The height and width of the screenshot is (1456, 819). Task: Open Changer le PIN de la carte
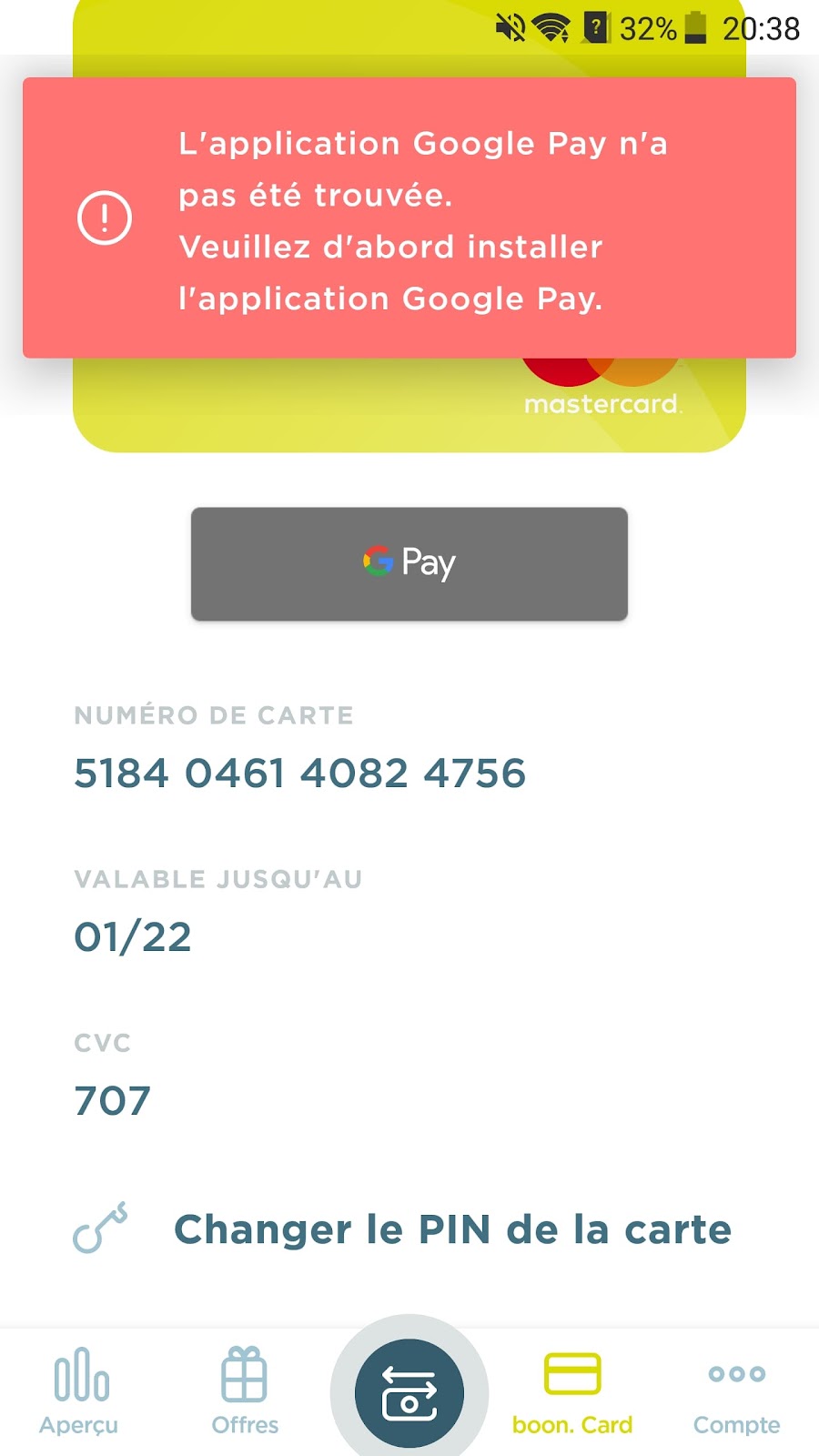tap(452, 1229)
